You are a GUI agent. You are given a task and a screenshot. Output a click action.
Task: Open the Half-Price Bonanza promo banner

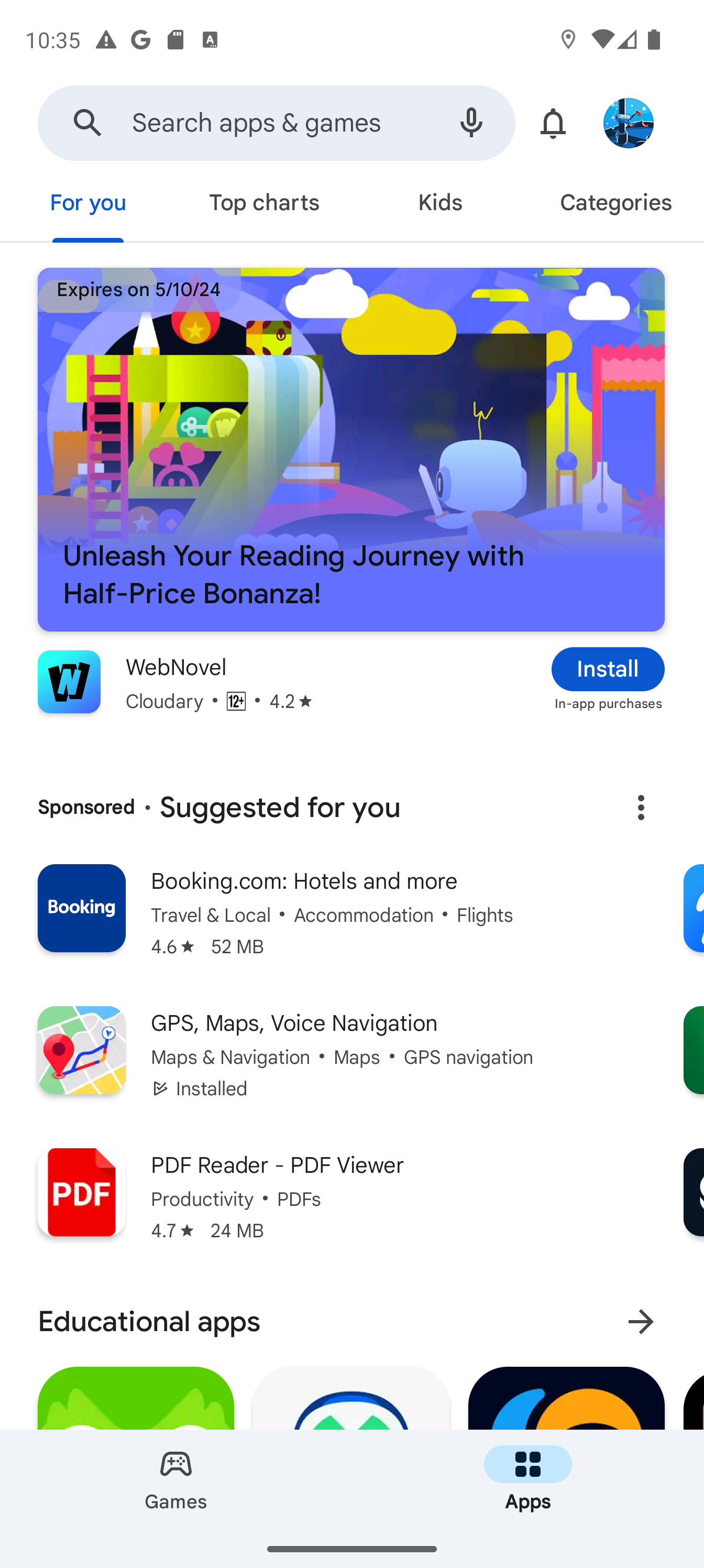(x=351, y=449)
